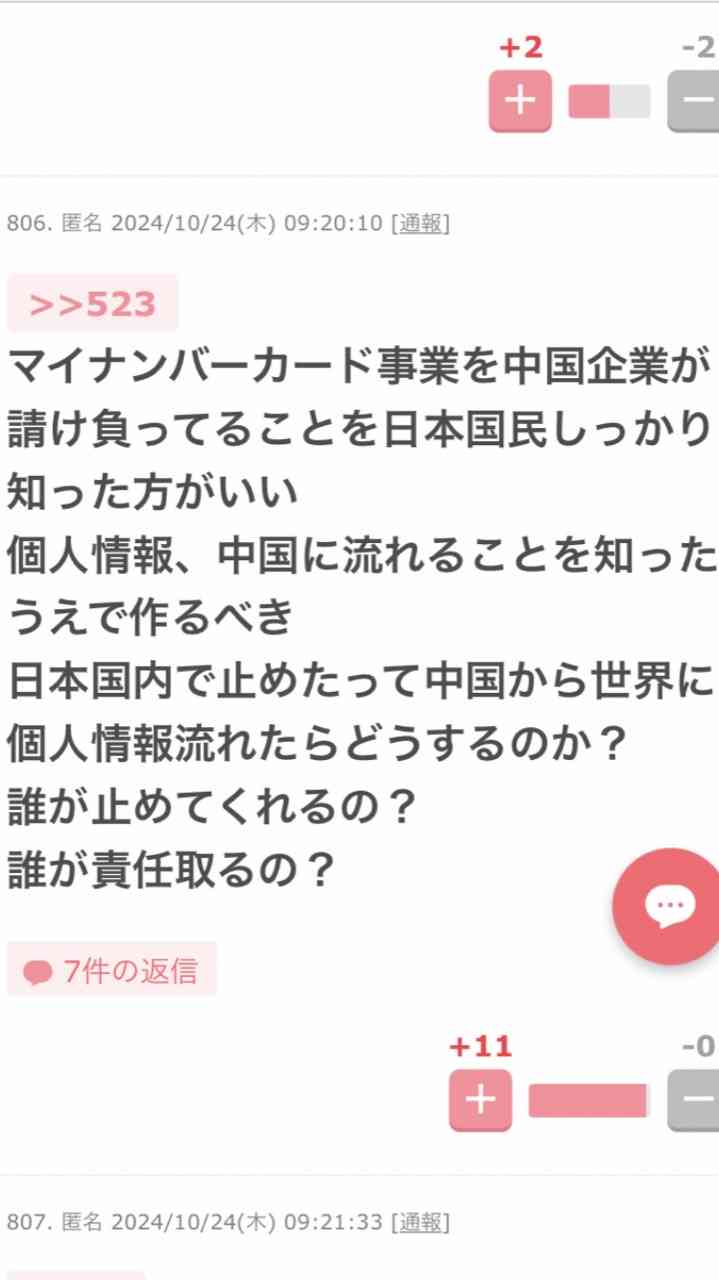Downvote comment 806 with the minus button
Screen dimensions: 719x1280
pyautogui.click(x=694, y=1100)
